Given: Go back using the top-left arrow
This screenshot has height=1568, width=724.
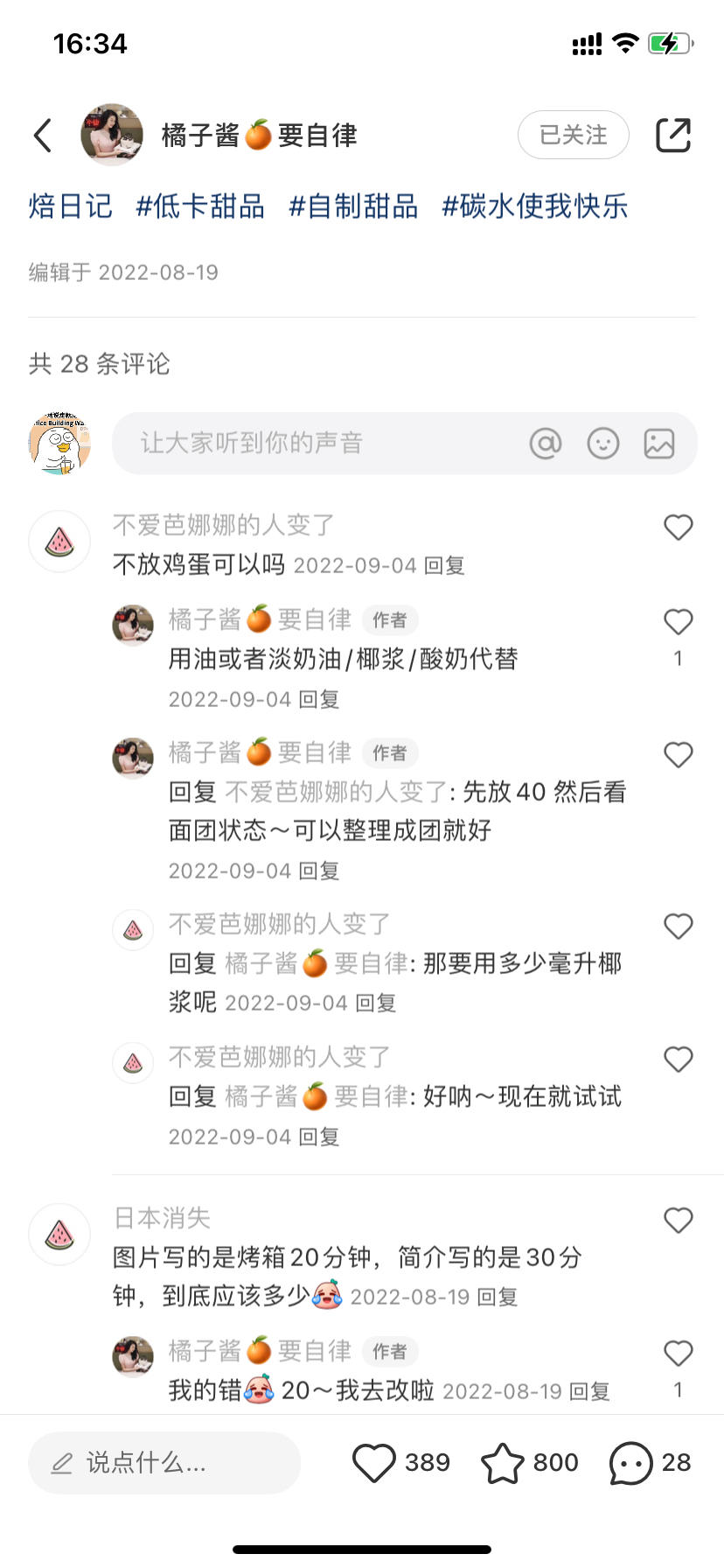Looking at the screenshot, I should coord(43,136).
